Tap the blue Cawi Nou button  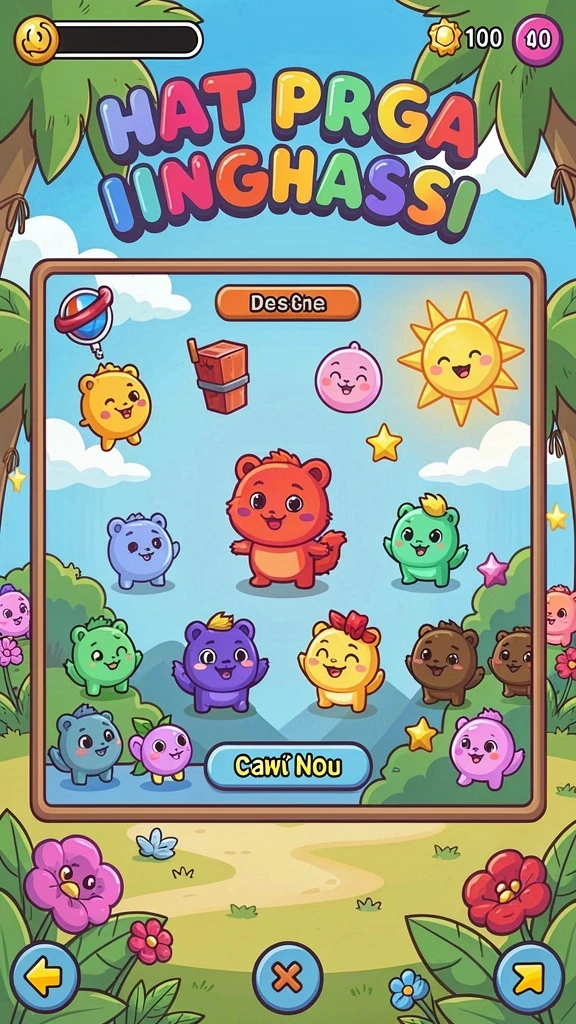coord(288,766)
